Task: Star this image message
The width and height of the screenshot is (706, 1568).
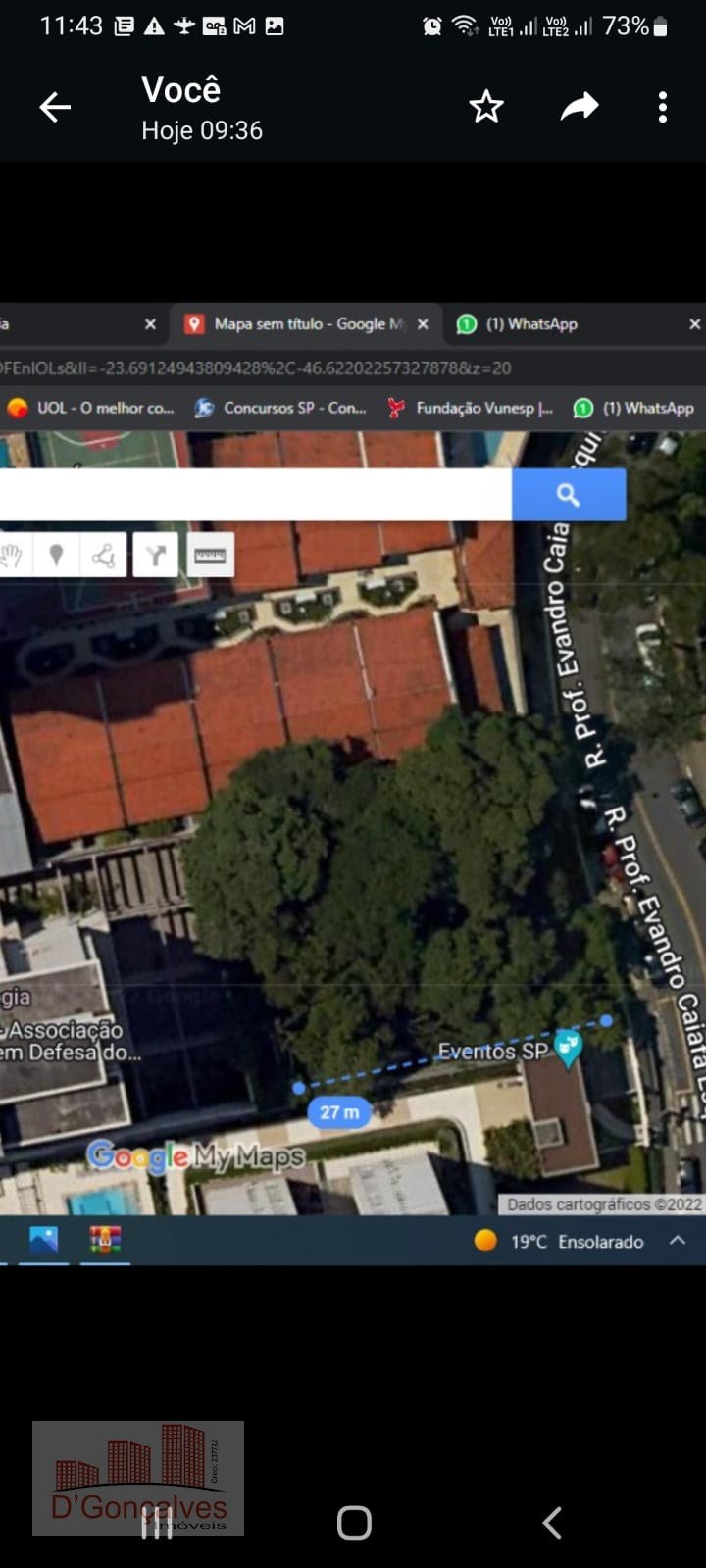Action: pyautogui.click(x=486, y=106)
